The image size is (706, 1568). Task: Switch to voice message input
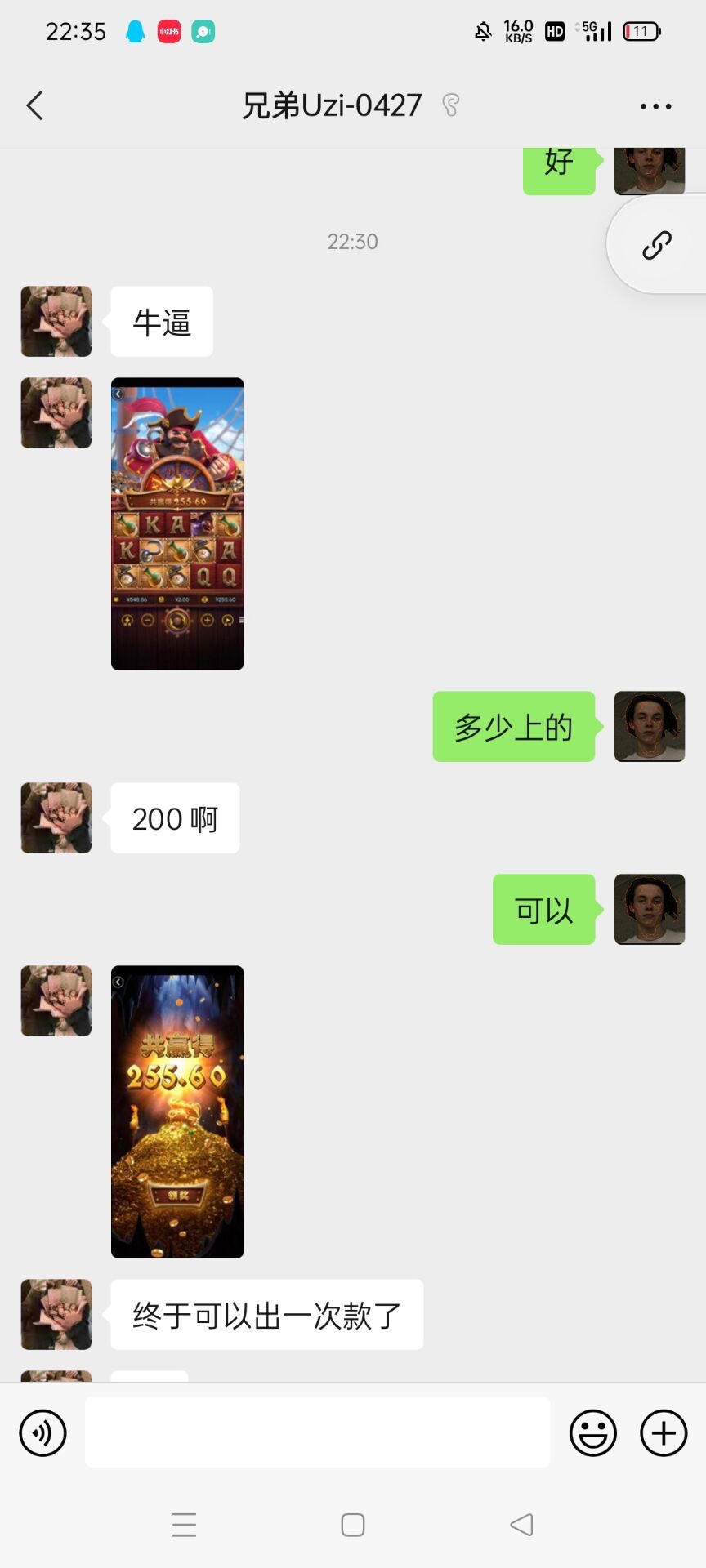[42, 1432]
